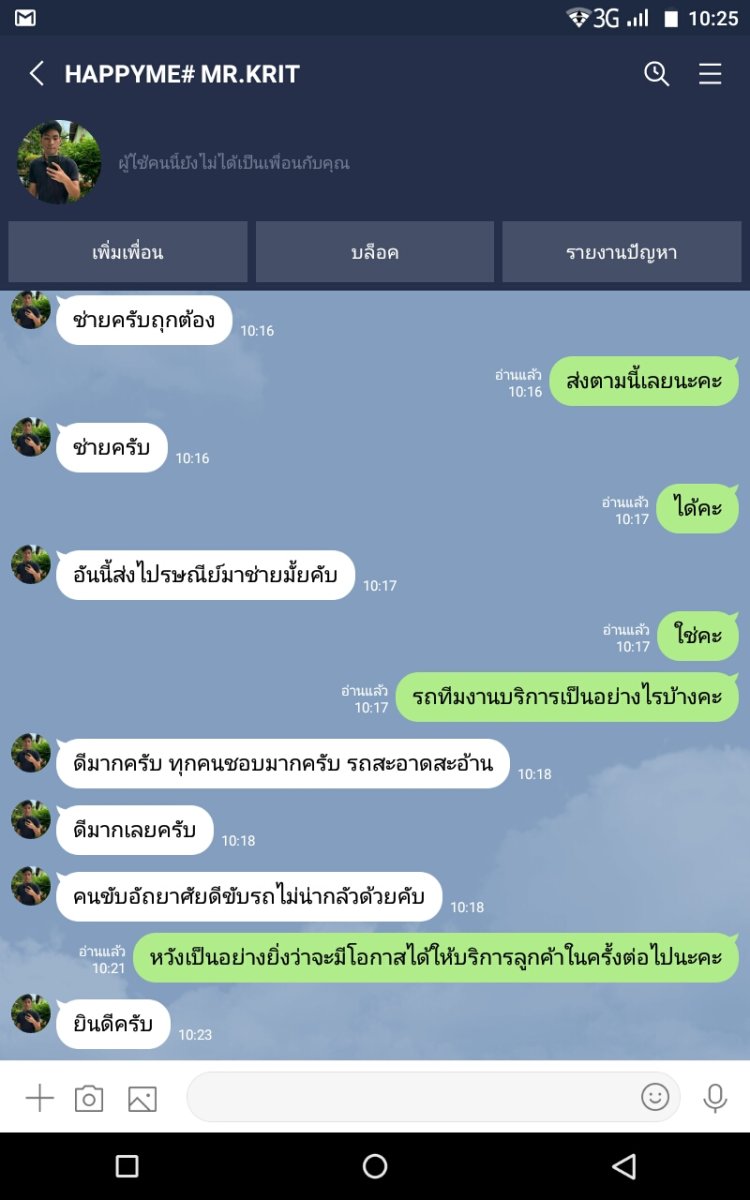
Task: Open the contact's profile photo in the header
Action: [x=59, y=162]
